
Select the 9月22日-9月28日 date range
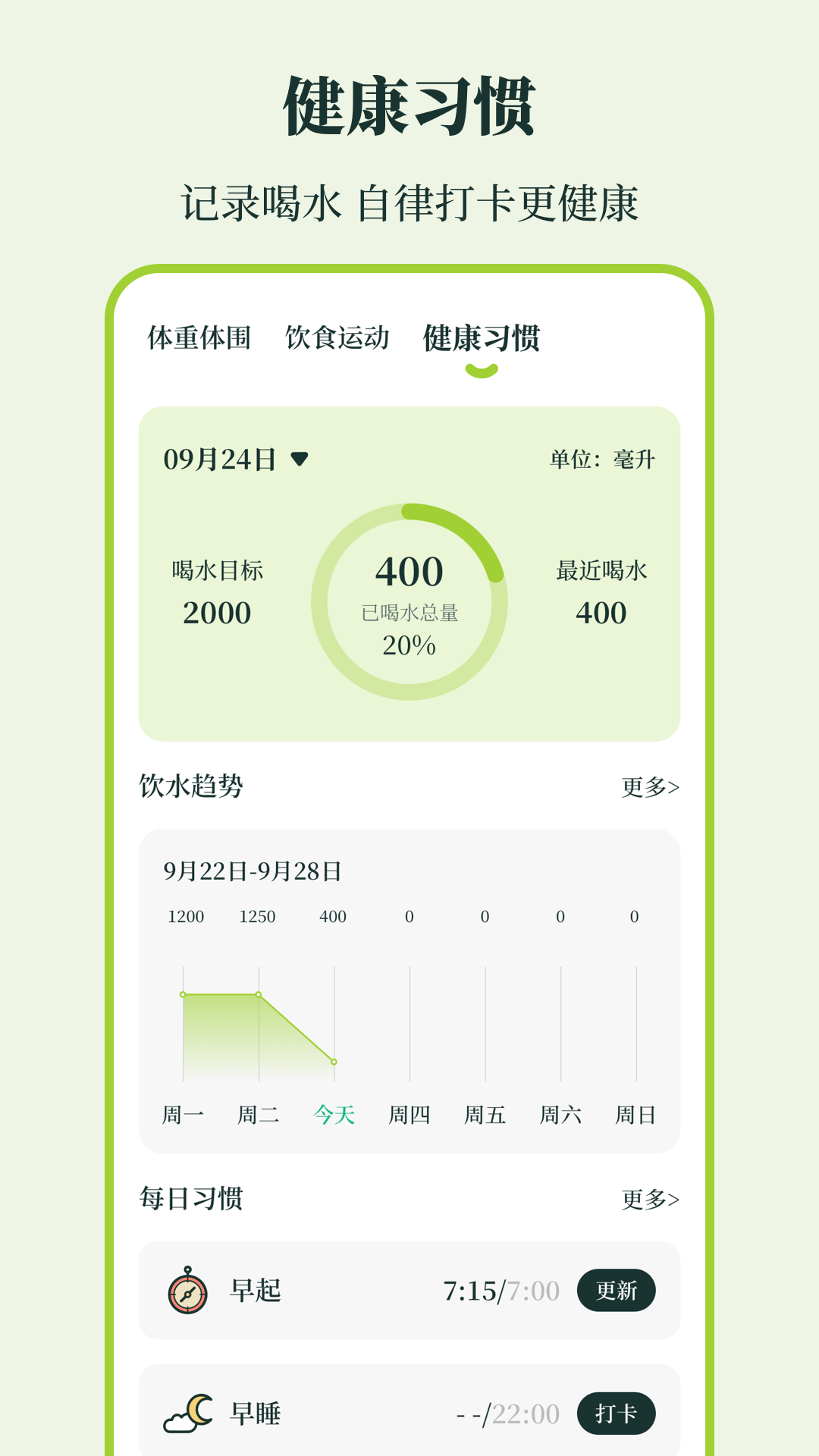(x=253, y=872)
